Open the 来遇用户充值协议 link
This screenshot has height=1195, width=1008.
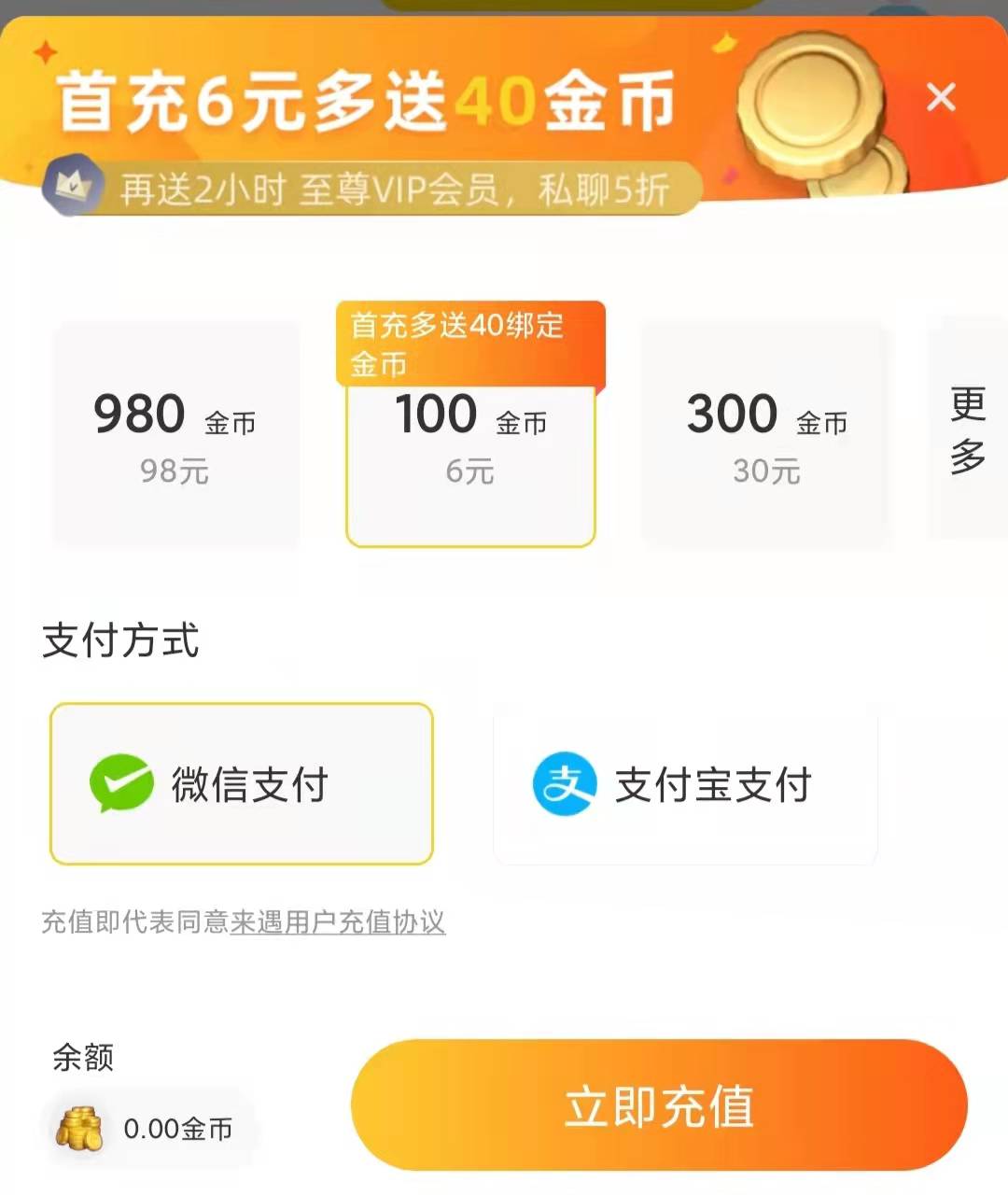pos(338,922)
